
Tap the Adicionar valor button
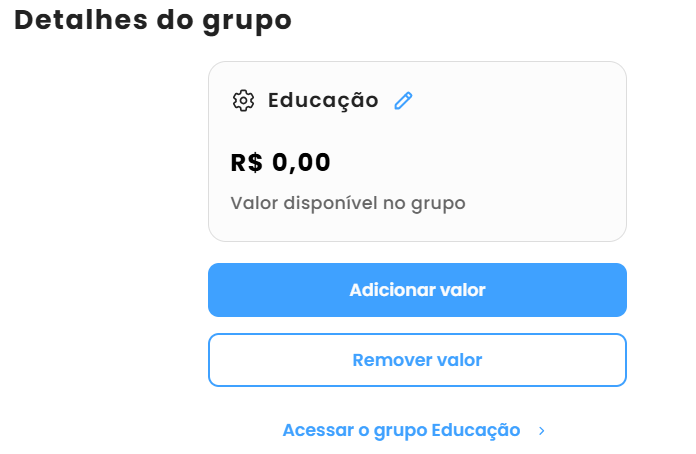pos(417,290)
